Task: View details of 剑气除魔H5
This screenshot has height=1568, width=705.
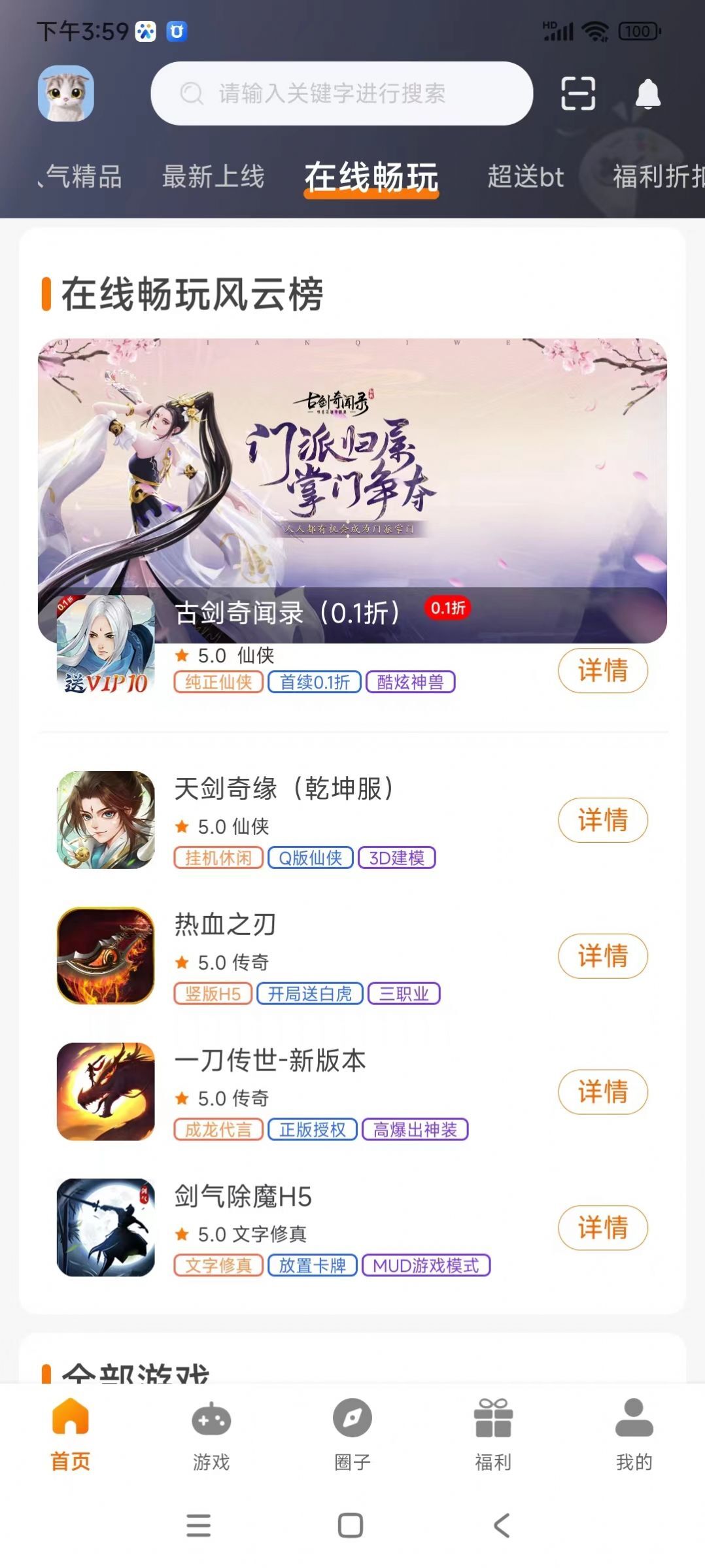Action: coord(602,1229)
